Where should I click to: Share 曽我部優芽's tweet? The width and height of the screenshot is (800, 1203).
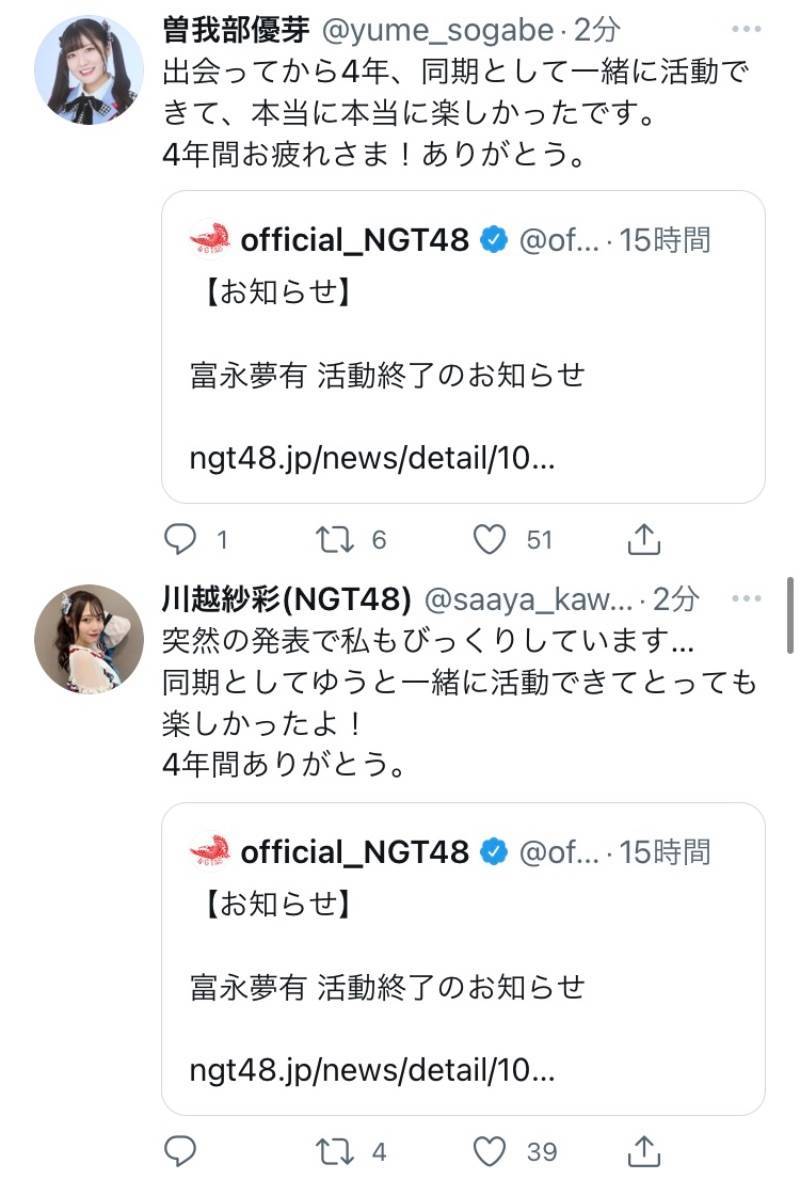[646, 540]
